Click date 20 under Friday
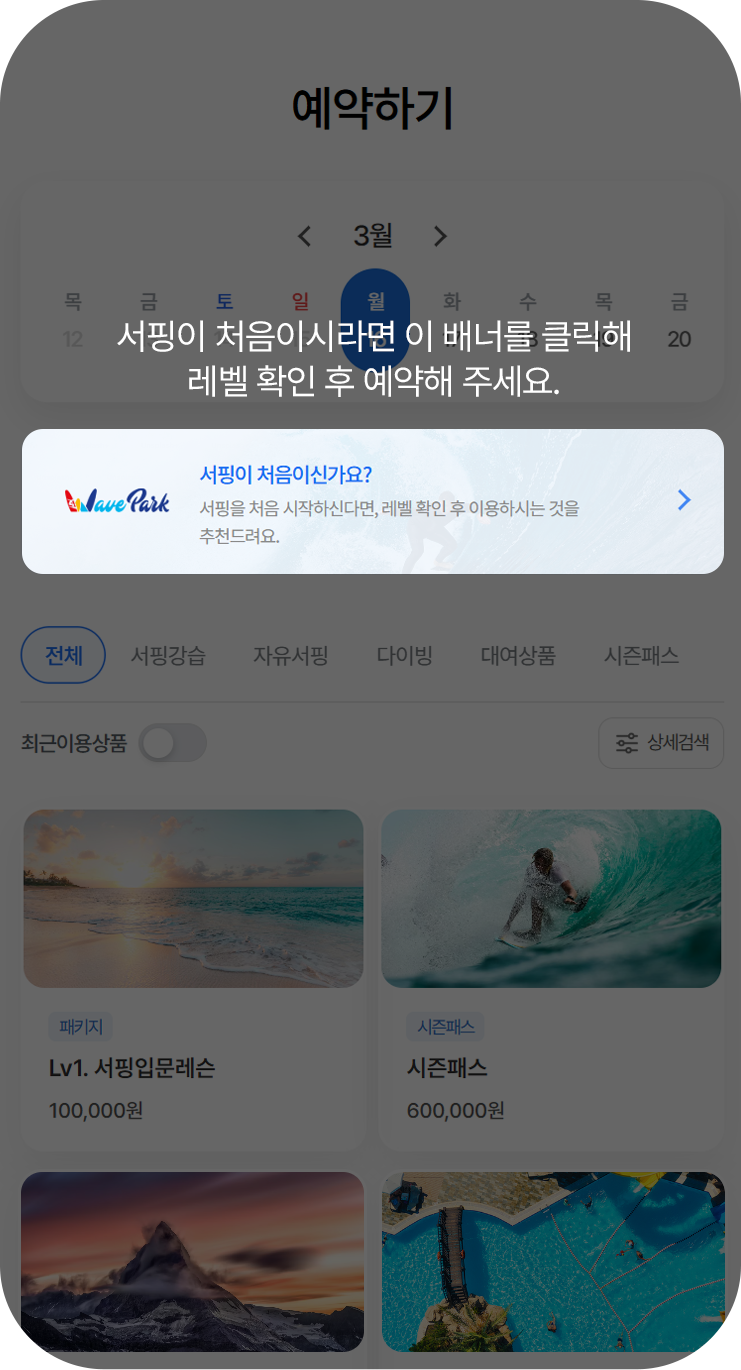 pyautogui.click(x=679, y=339)
